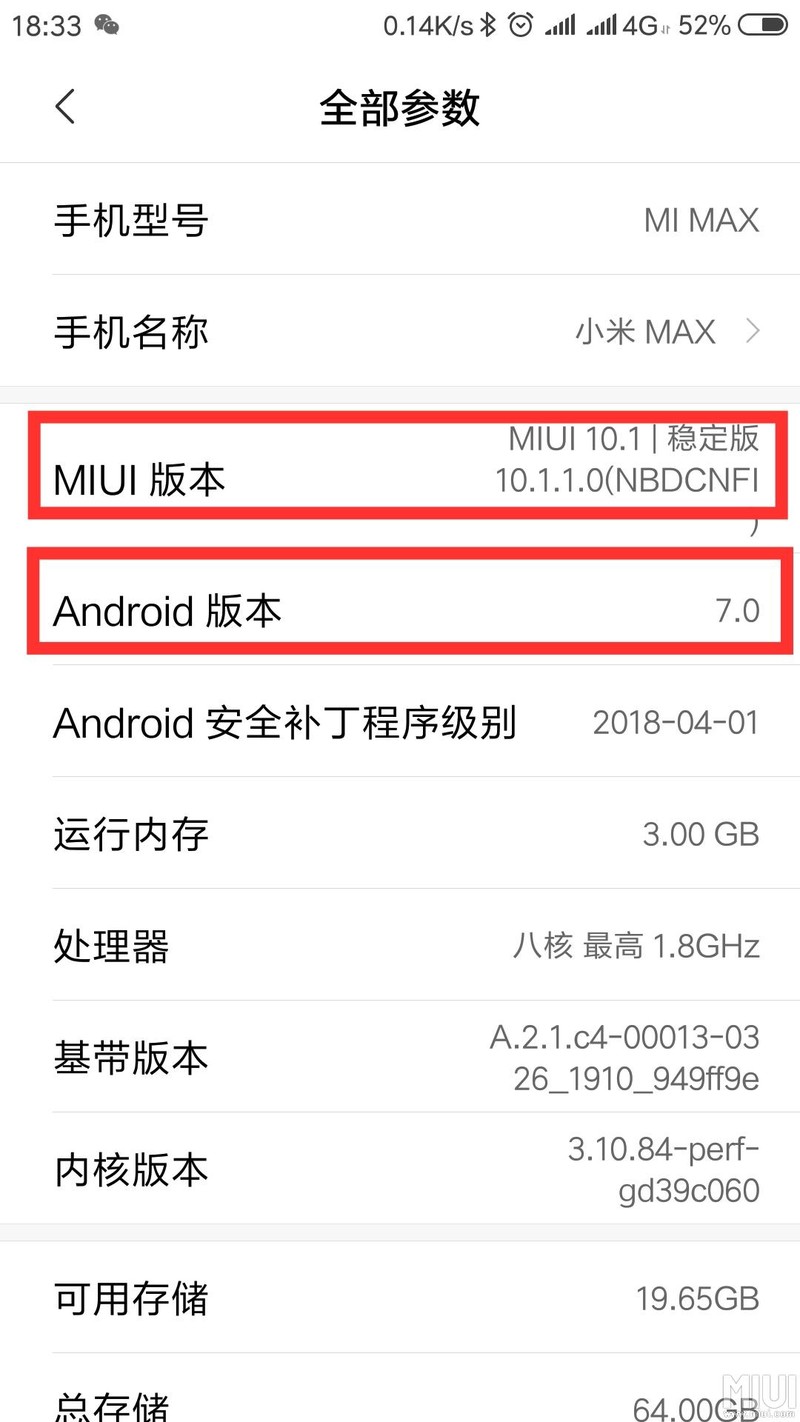Tap the Android 版本 7.0 row
The image size is (800, 1422).
click(x=400, y=609)
